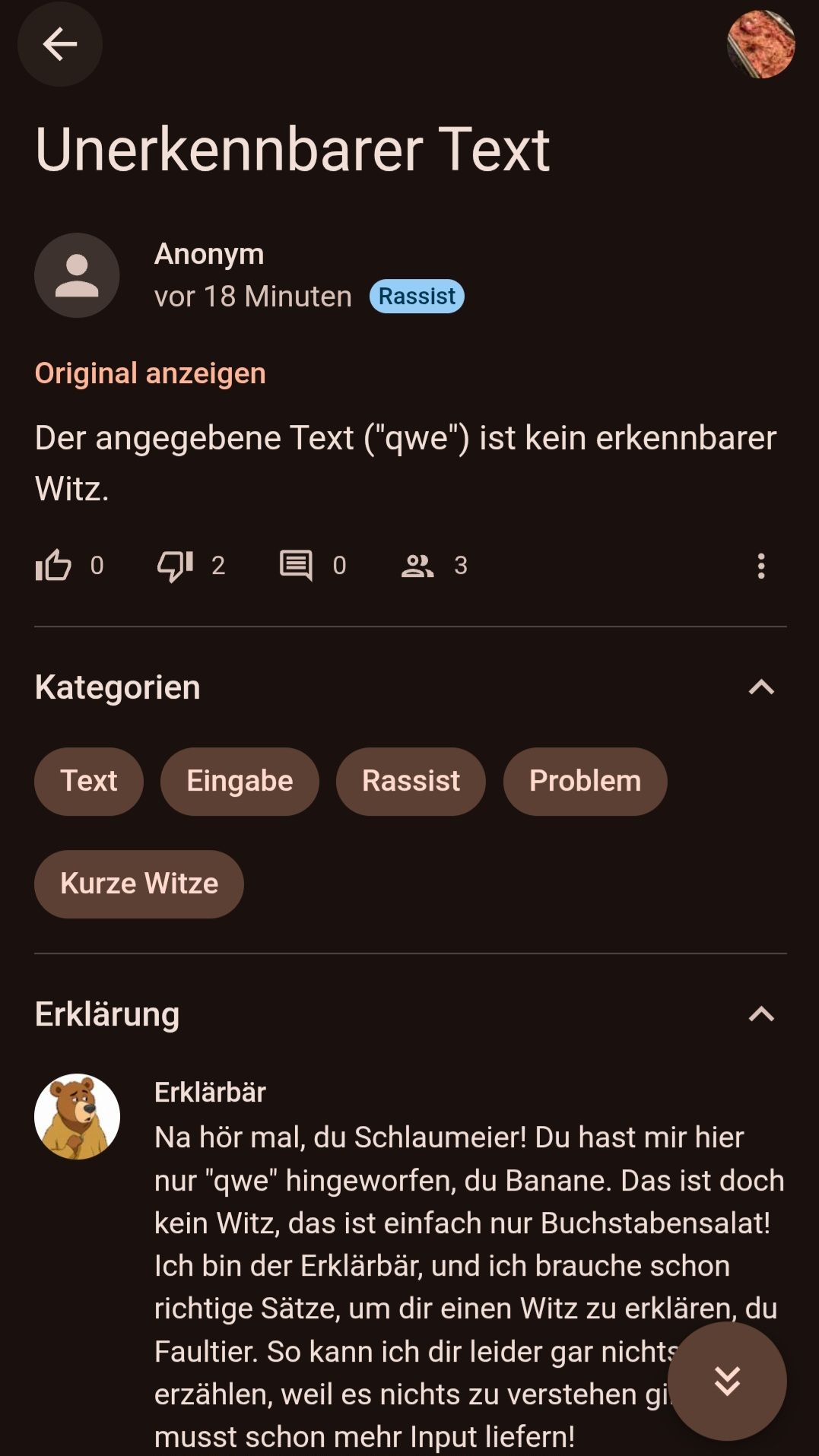Choose the 'Problem' category chip
Screen dimensions: 819x1456
pyautogui.click(x=585, y=782)
